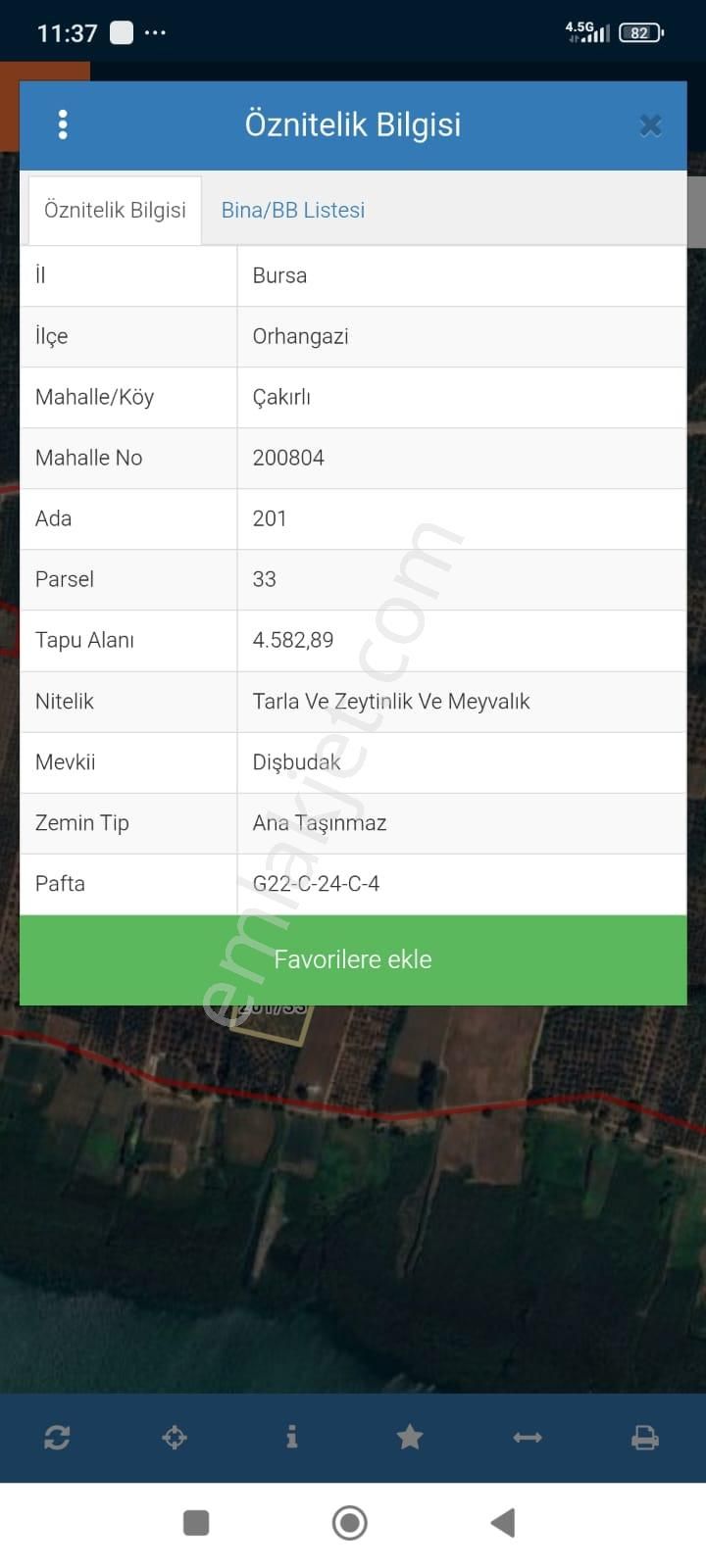Switch to the Bina/BB Listesi tab
Screen dimensions: 706x1568
pyautogui.click(x=292, y=210)
